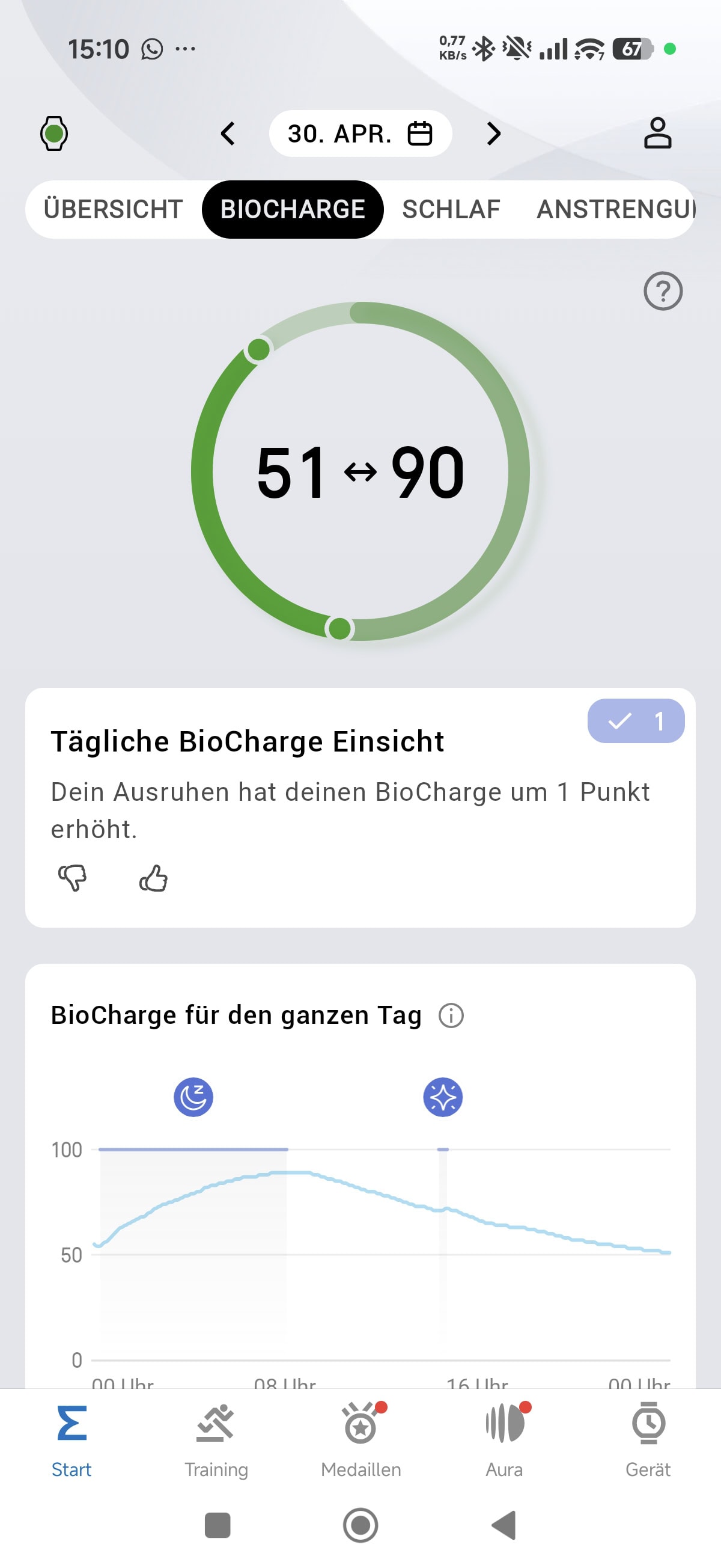
Task: Switch to the Schlaf tab
Action: [451, 209]
